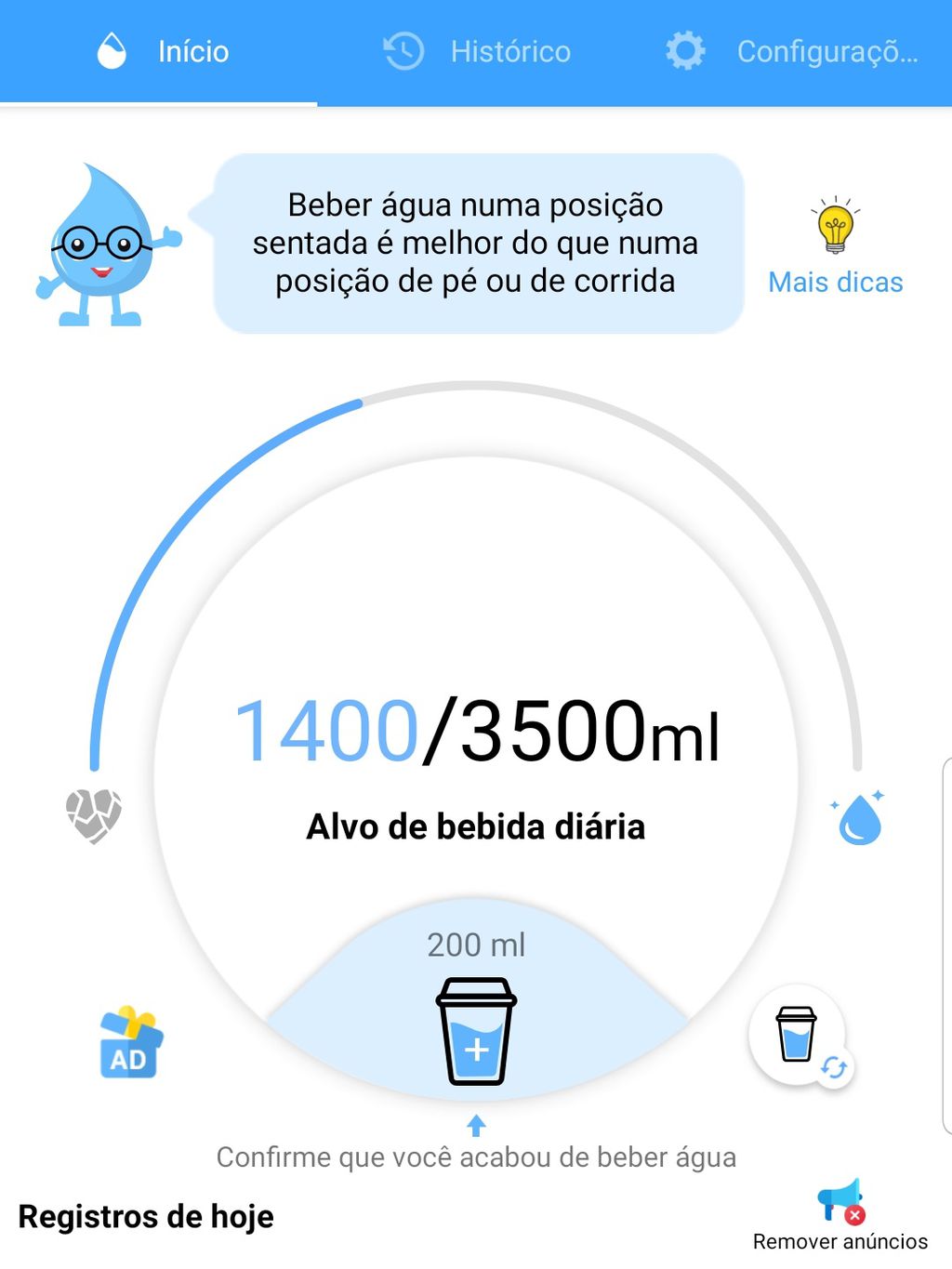This screenshot has height=1269, width=952.
Task: Open the Configurações tab
Action: coord(826,51)
